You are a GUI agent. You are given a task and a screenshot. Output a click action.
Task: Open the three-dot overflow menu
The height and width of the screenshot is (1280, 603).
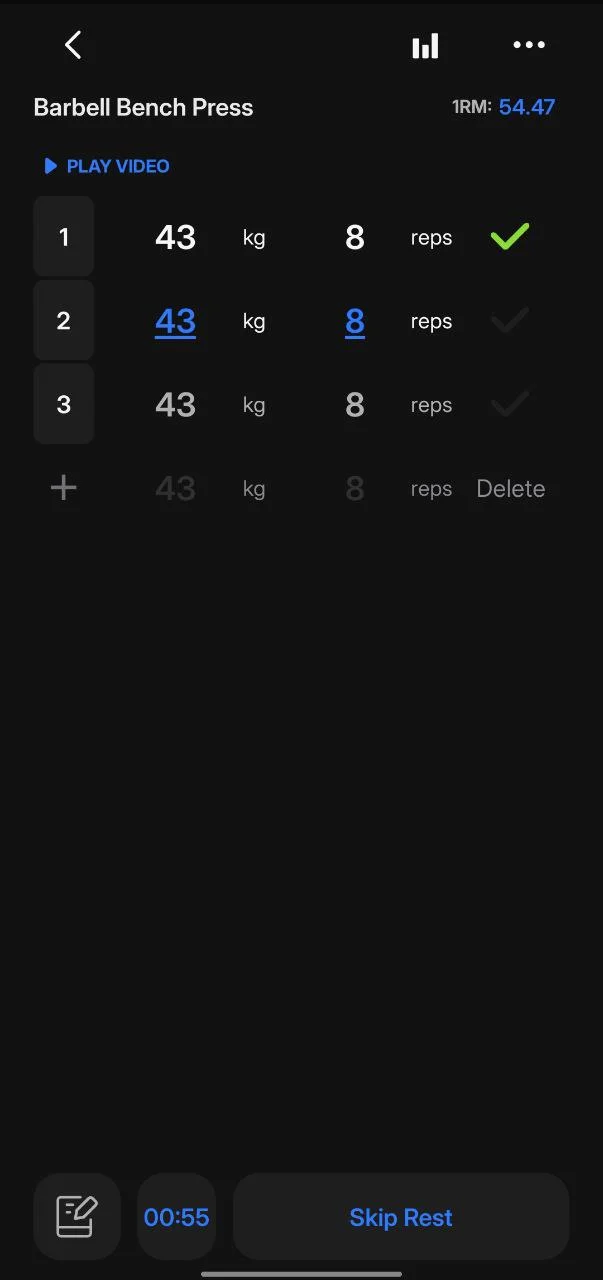[x=528, y=45]
